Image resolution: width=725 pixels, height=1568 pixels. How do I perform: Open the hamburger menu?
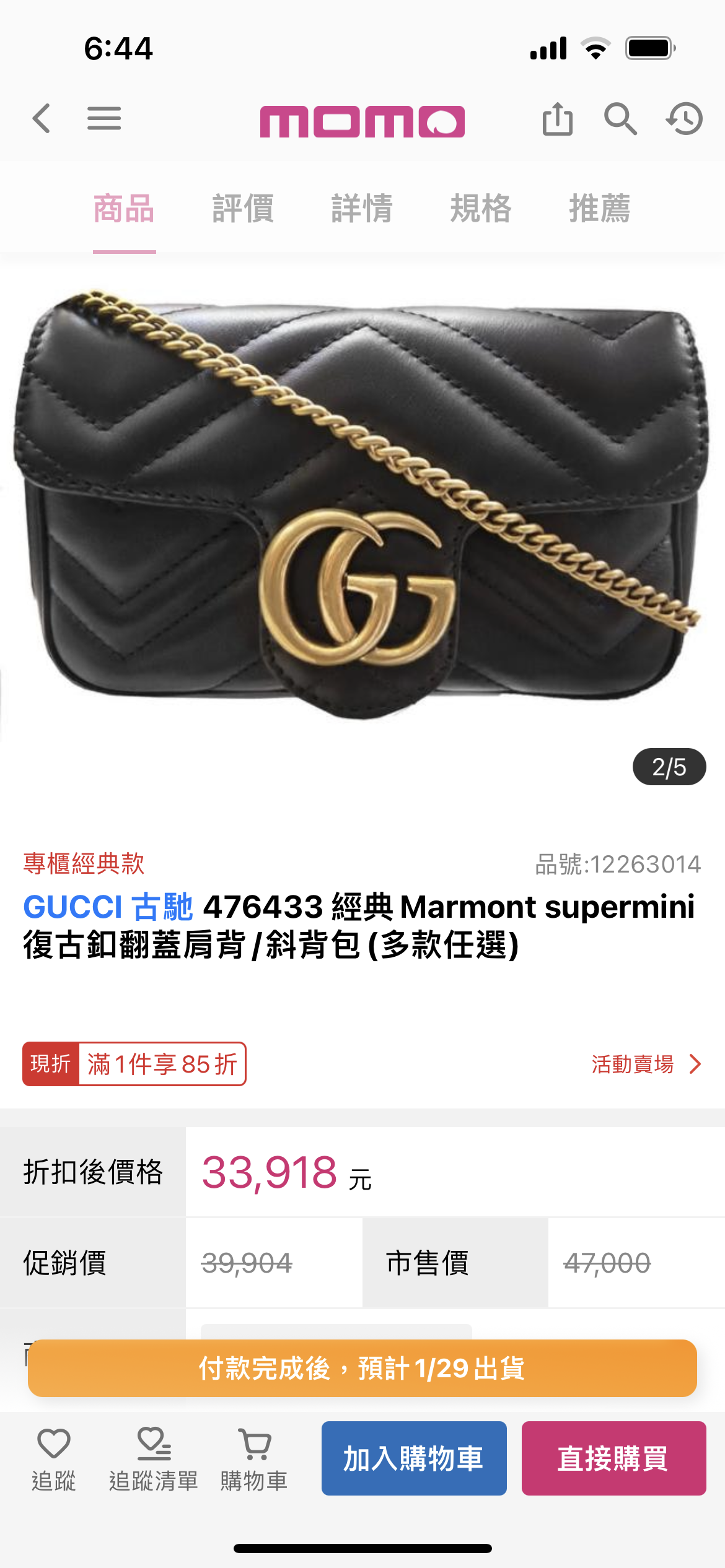[103, 118]
